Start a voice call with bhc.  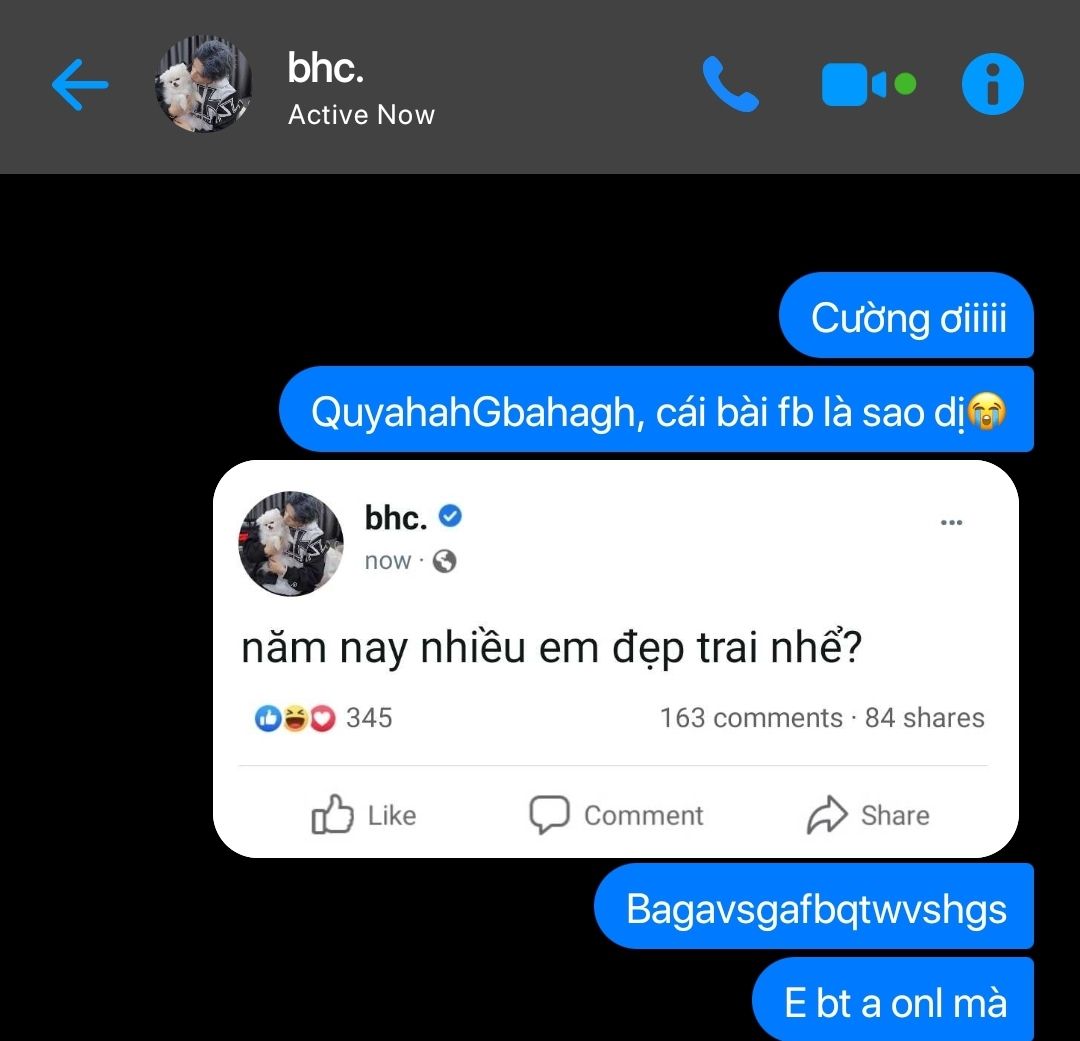pyautogui.click(x=731, y=84)
